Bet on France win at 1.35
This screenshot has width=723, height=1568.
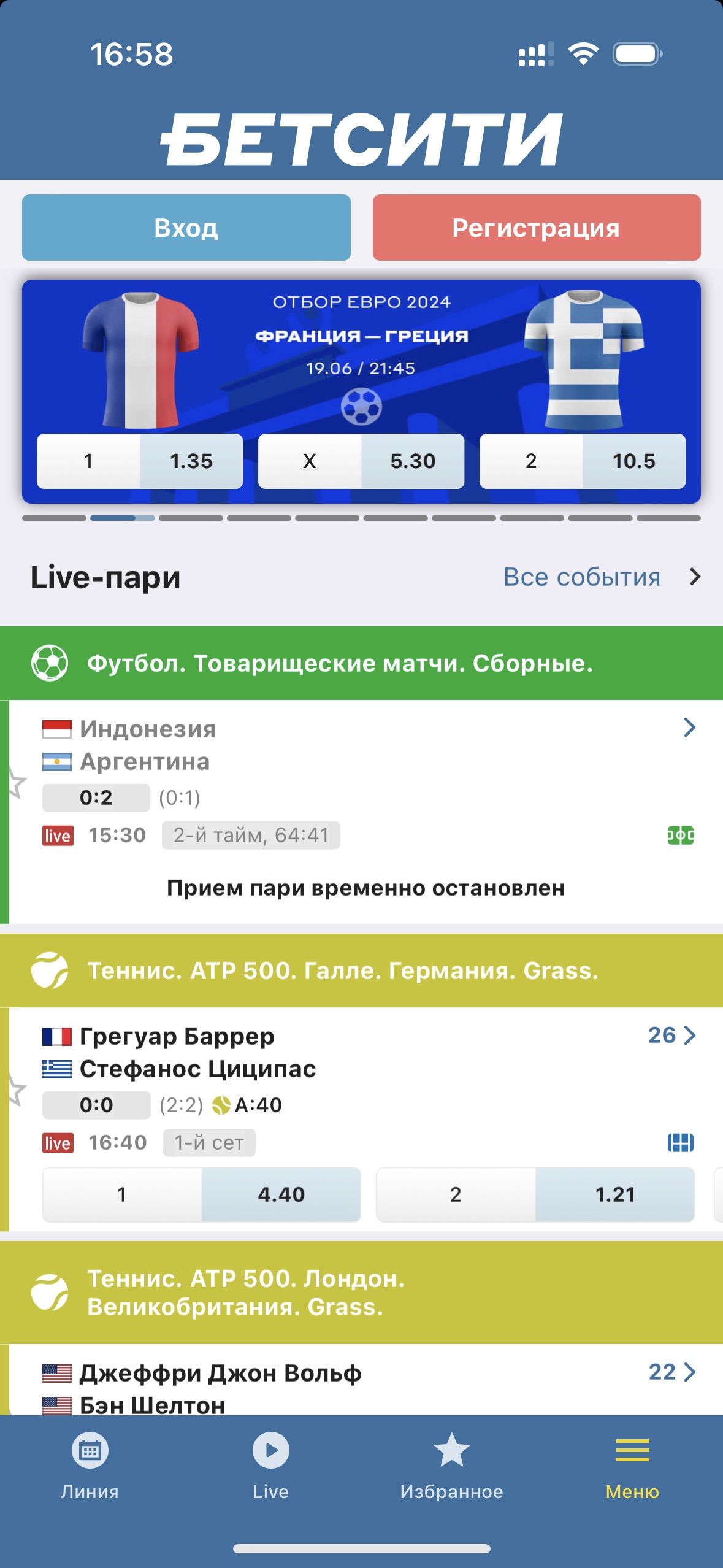[140, 461]
